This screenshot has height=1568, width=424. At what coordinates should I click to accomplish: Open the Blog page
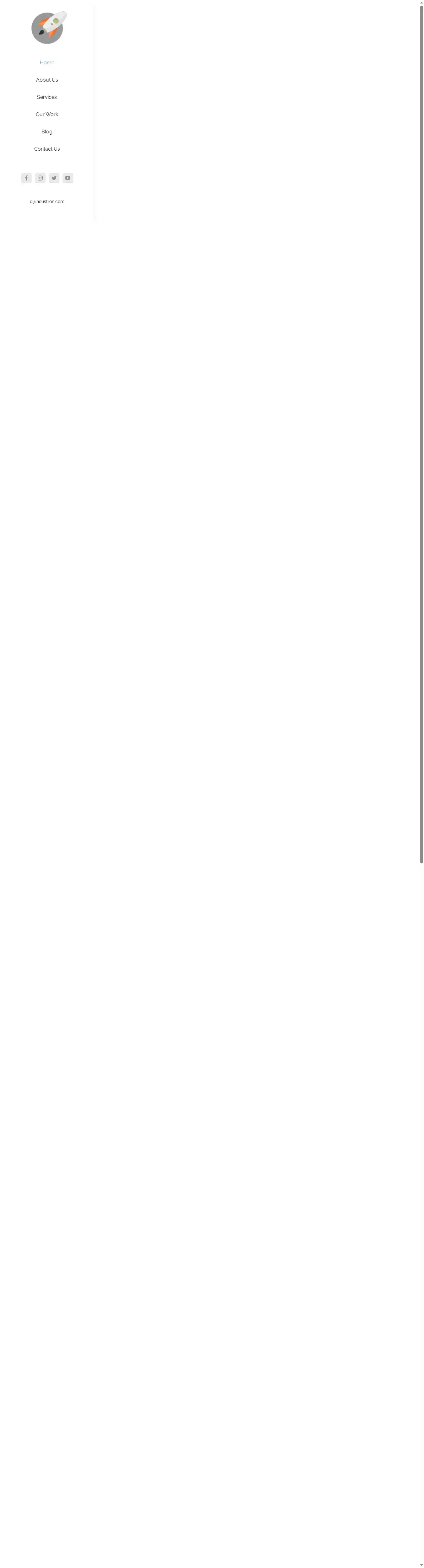coord(47,132)
